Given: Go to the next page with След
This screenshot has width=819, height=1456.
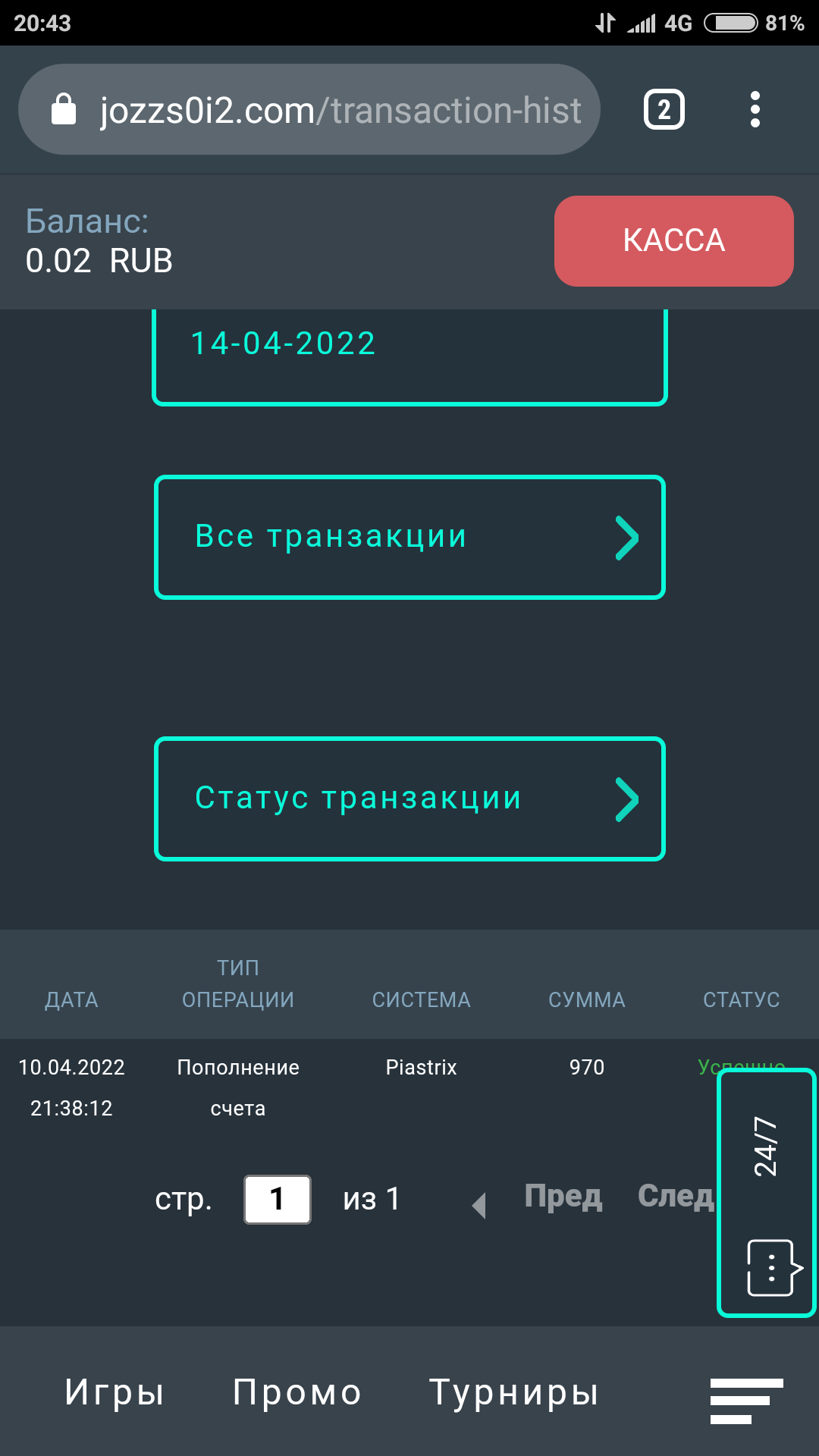Looking at the screenshot, I should (x=675, y=1197).
